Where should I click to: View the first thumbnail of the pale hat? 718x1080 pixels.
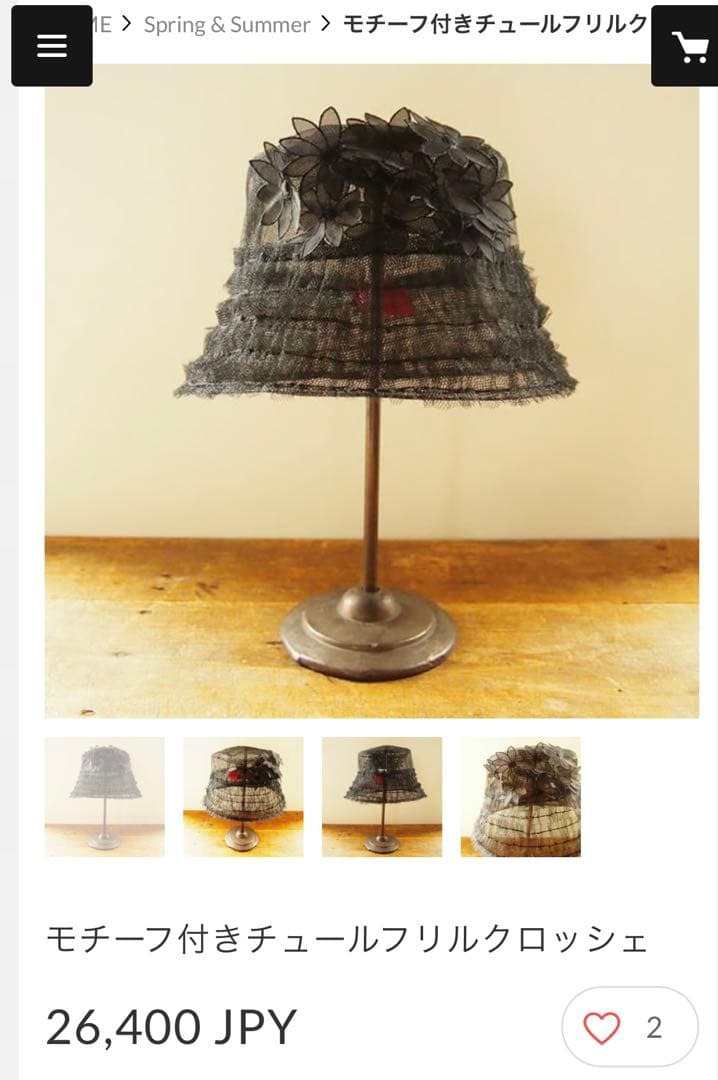tap(105, 797)
